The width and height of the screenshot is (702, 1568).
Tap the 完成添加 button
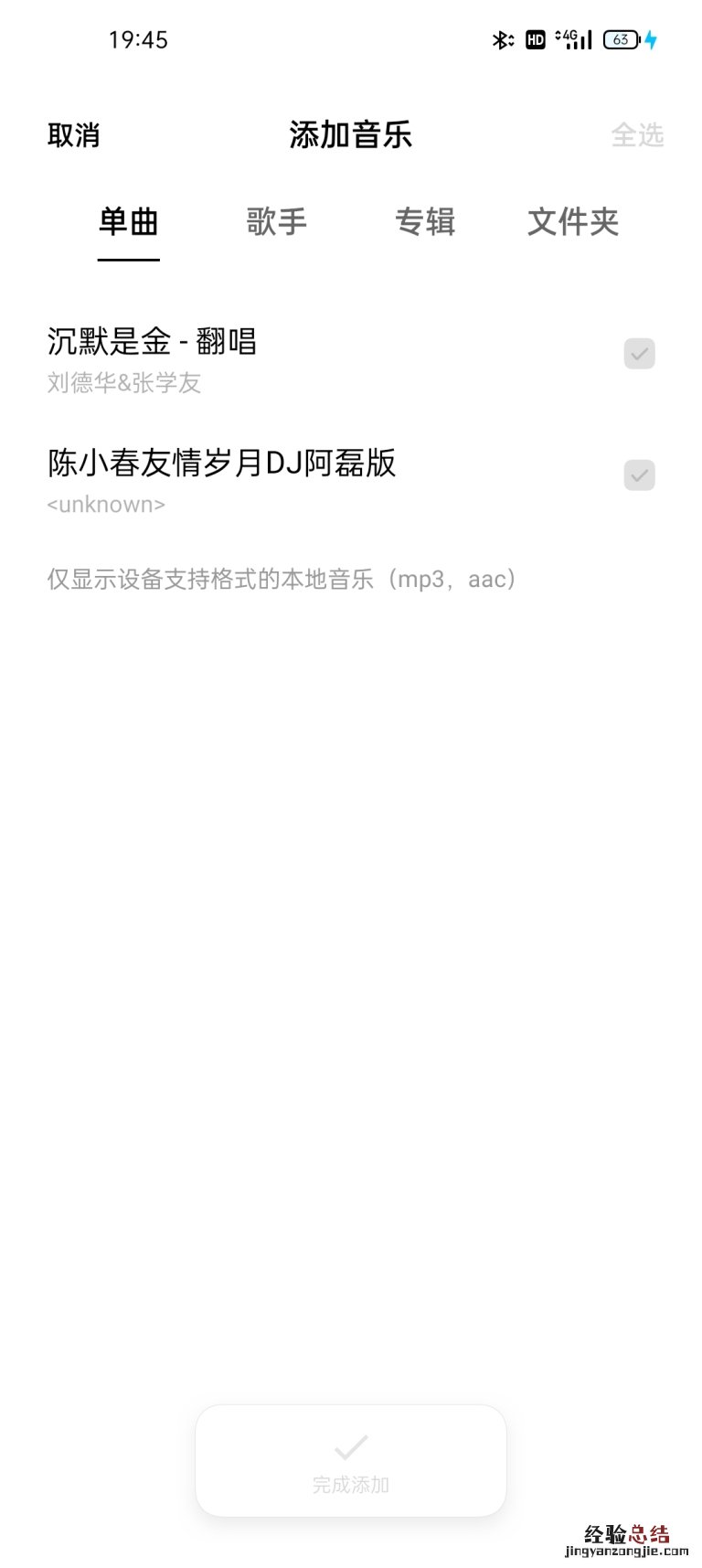tap(351, 1459)
